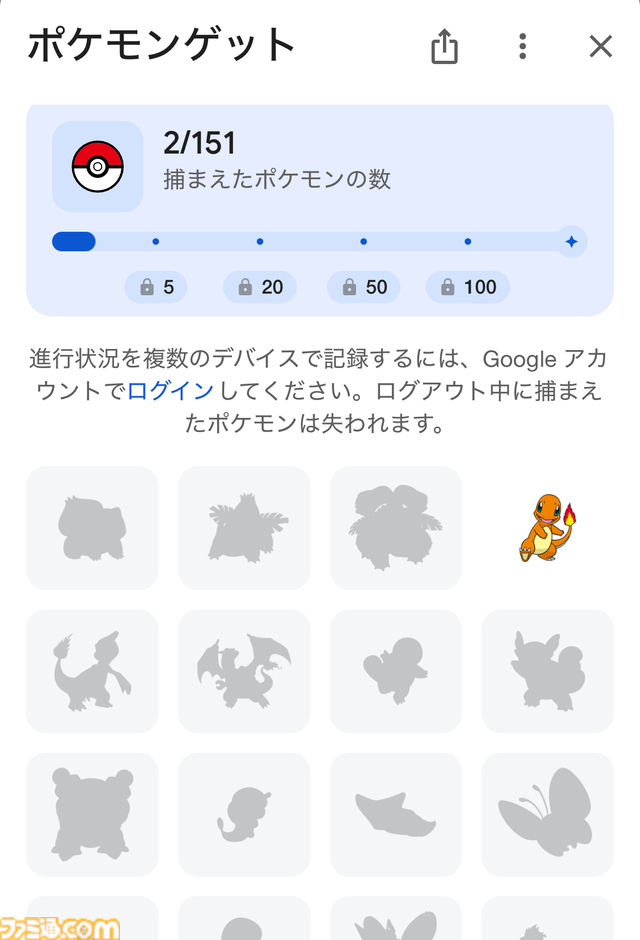The image size is (640, 940).
Task: Select the 5 Pokémon locked reward chip
Action: click(156, 287)
